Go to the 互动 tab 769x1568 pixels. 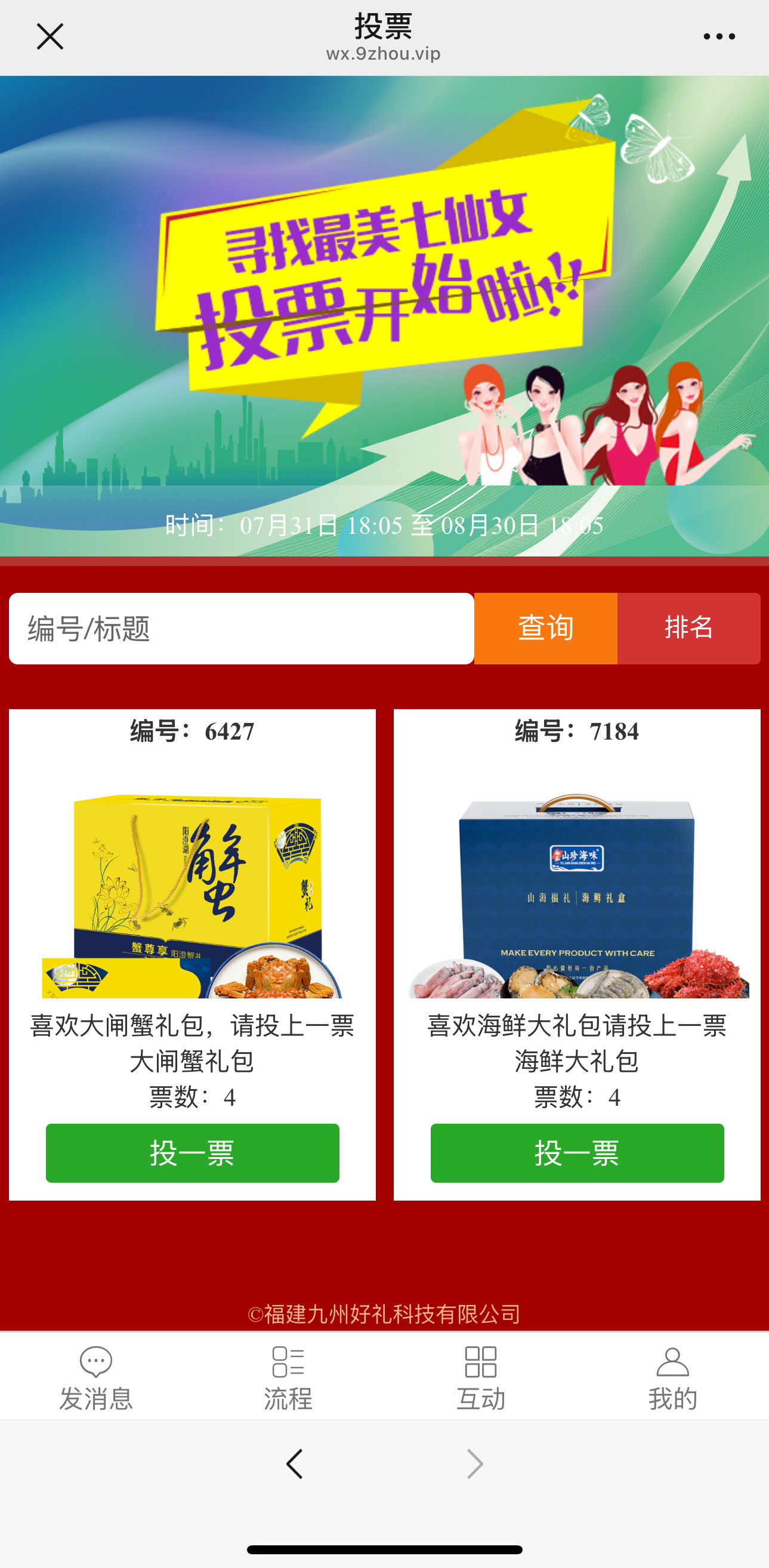coord(480,1378)
